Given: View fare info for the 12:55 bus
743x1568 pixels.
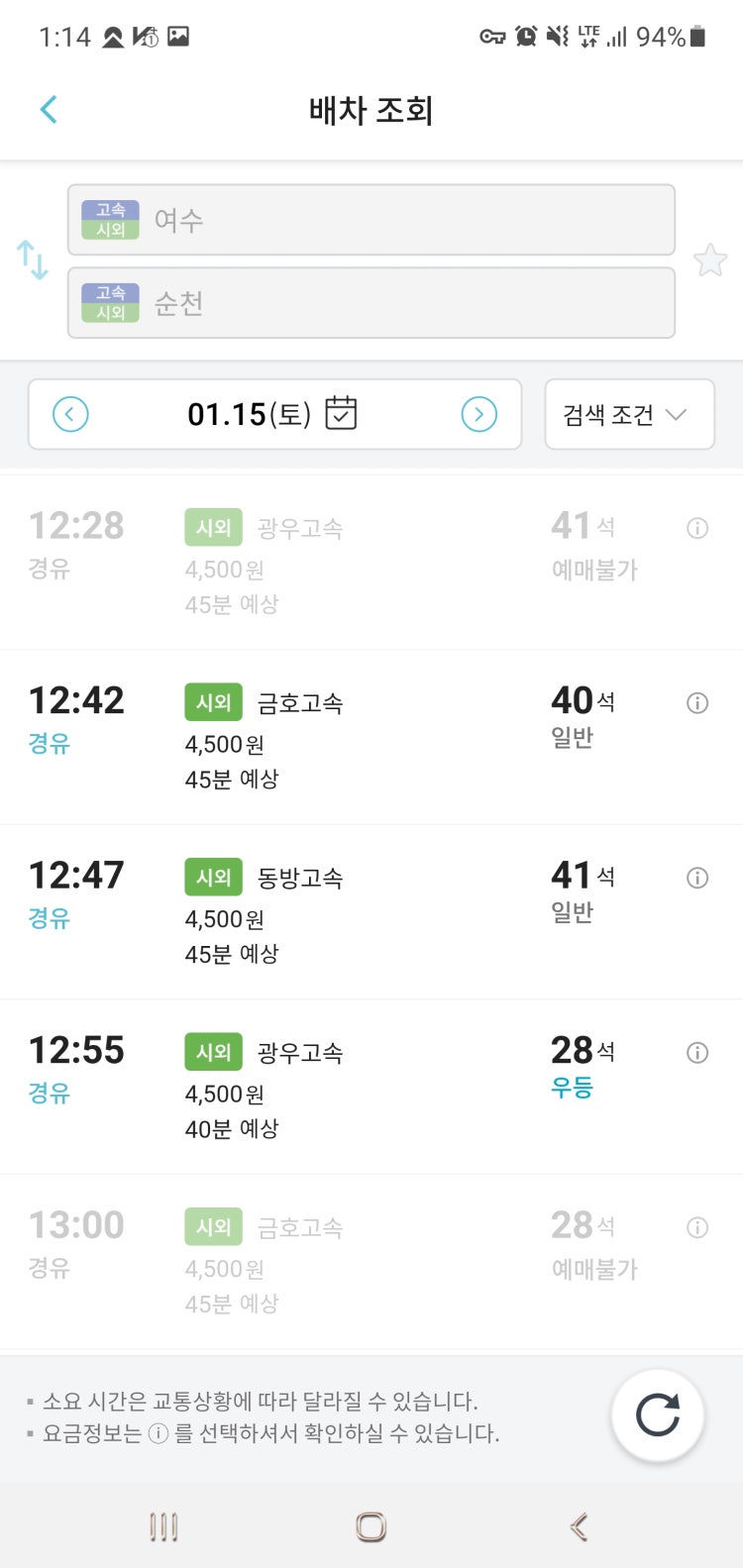Looking at the screenshot, I should coord(697,1053).
